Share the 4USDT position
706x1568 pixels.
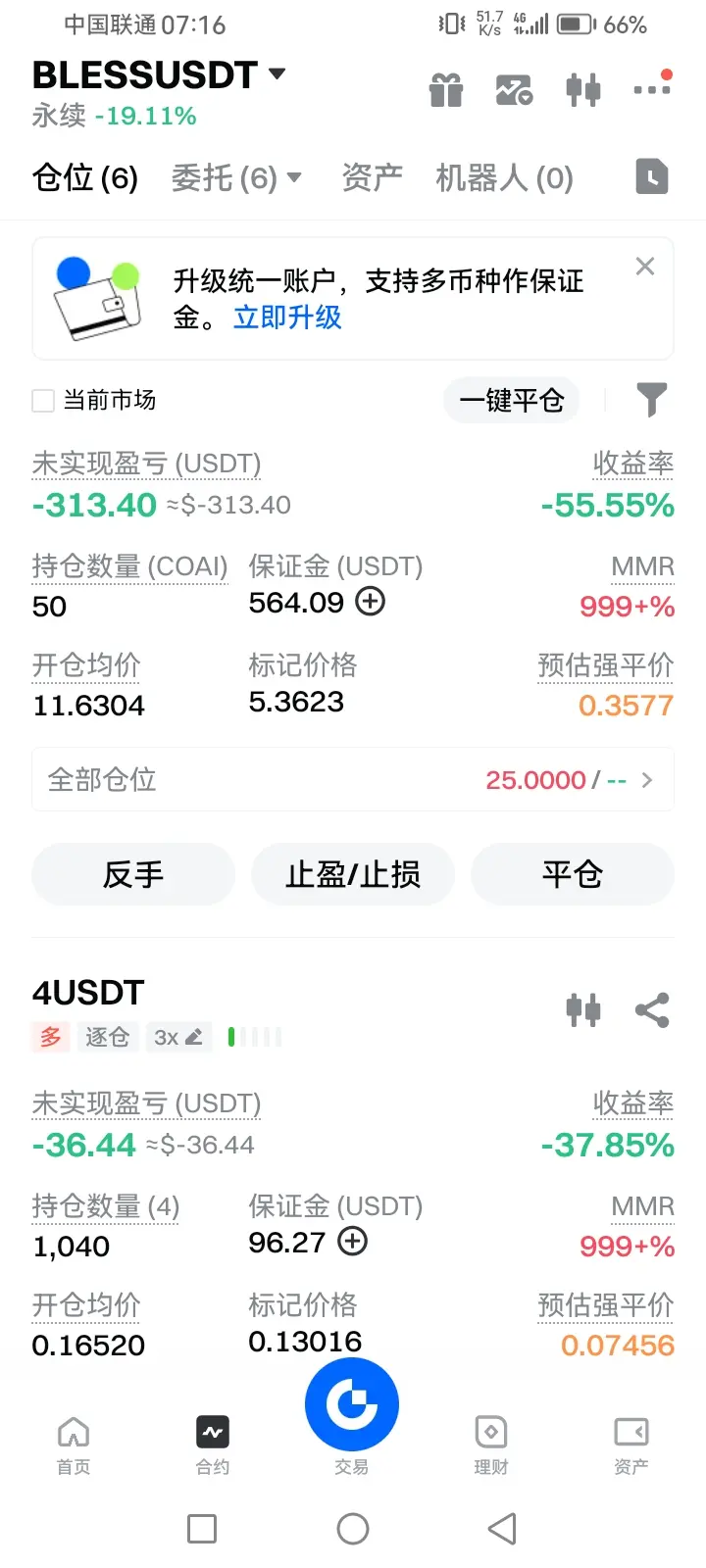pos(652,1009)
